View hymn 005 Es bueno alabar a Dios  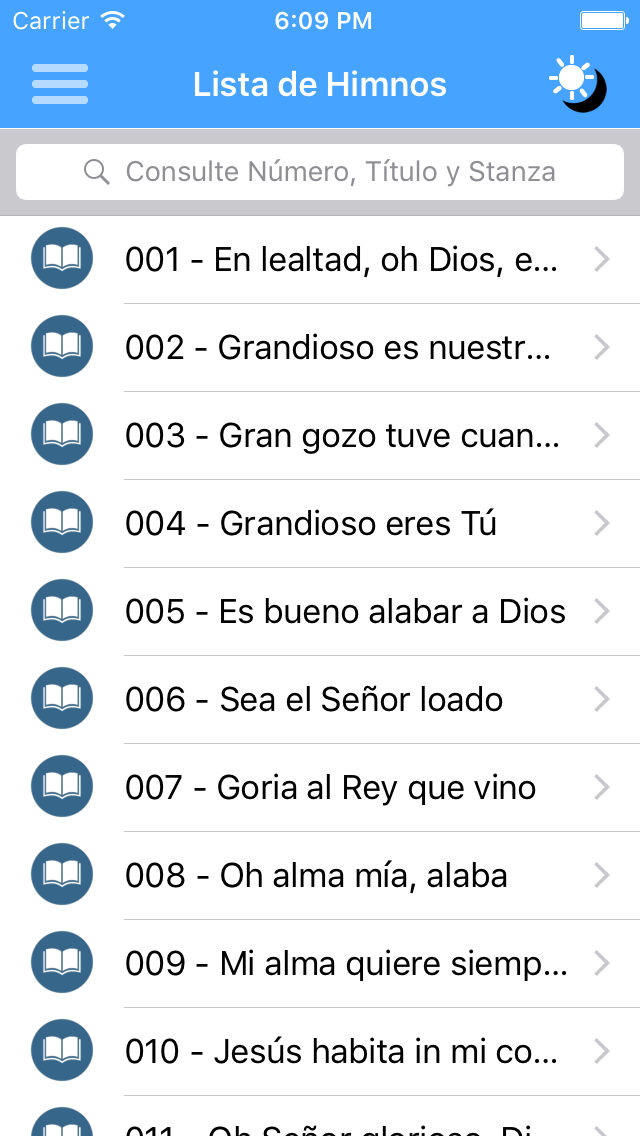320,611
